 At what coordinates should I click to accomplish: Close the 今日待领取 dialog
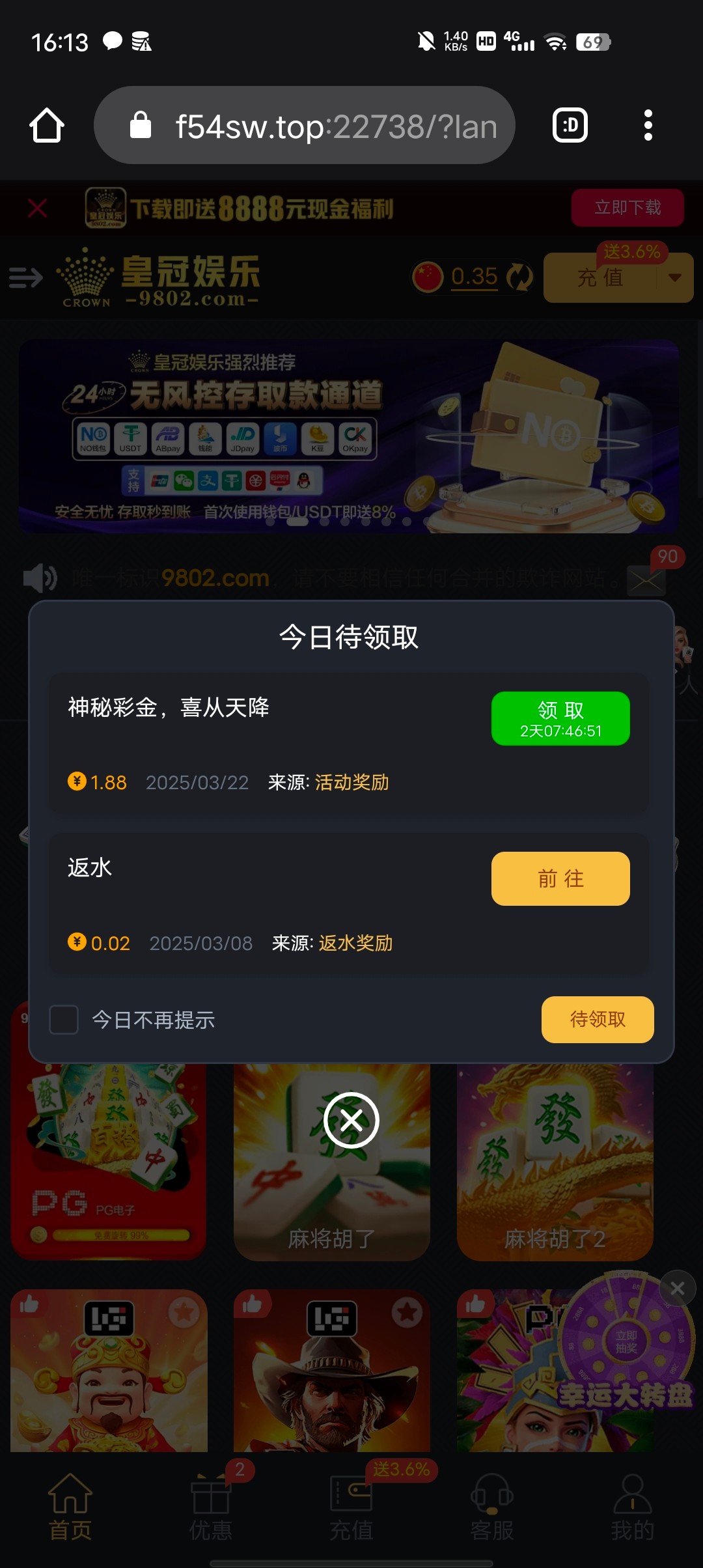tap(351, 1120)
